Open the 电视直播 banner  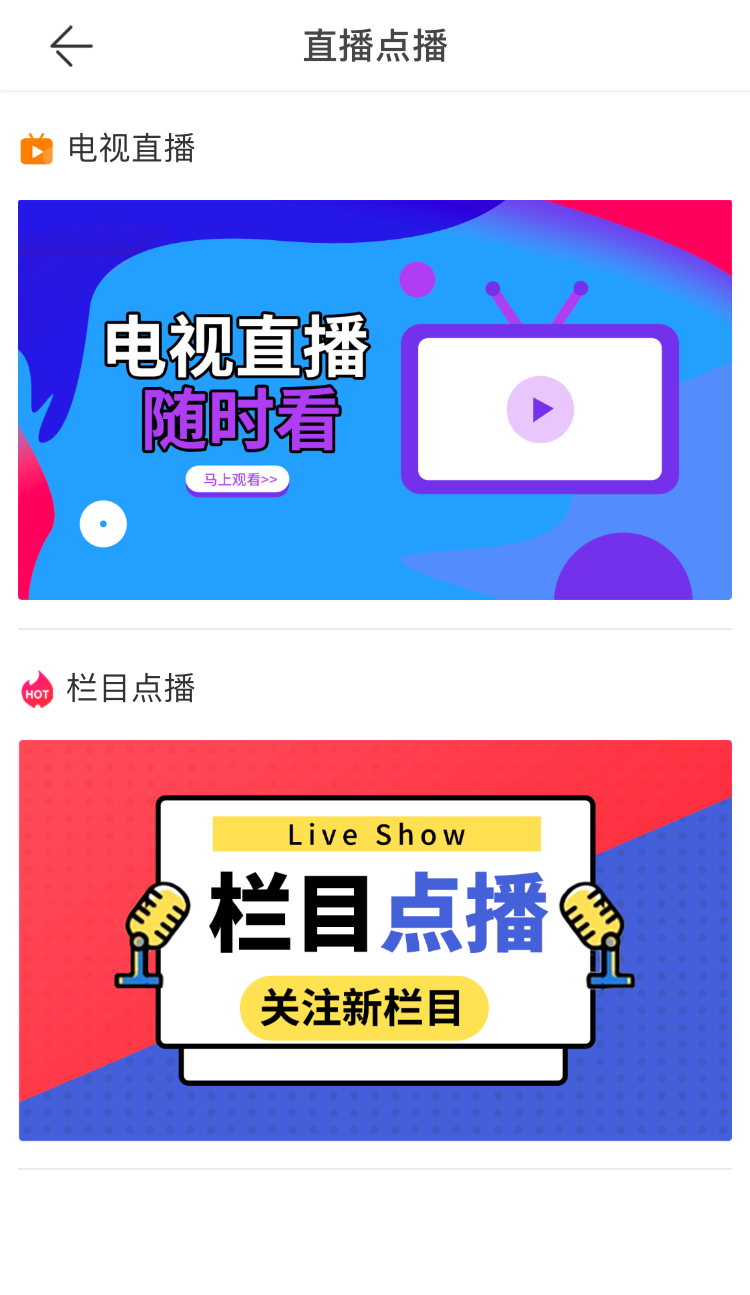375,400
